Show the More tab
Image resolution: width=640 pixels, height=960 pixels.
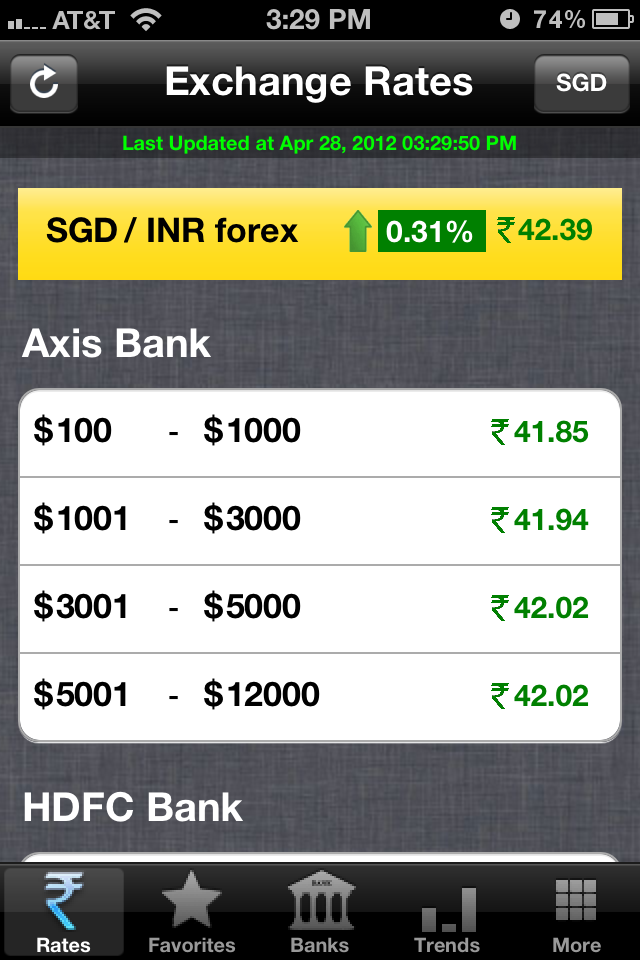click(x=576, y=913)
